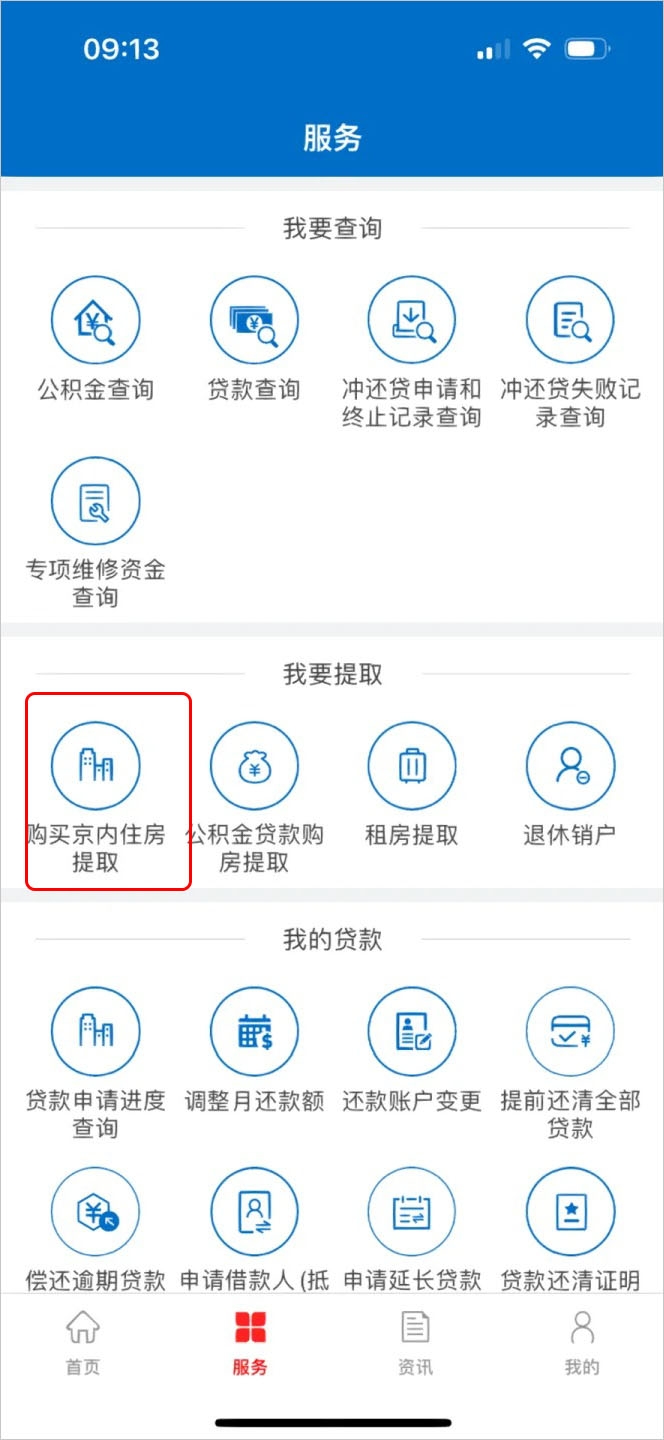Open 贷款还清证明
Viewport: 664px width, 1440px height.
point(570,1229)
